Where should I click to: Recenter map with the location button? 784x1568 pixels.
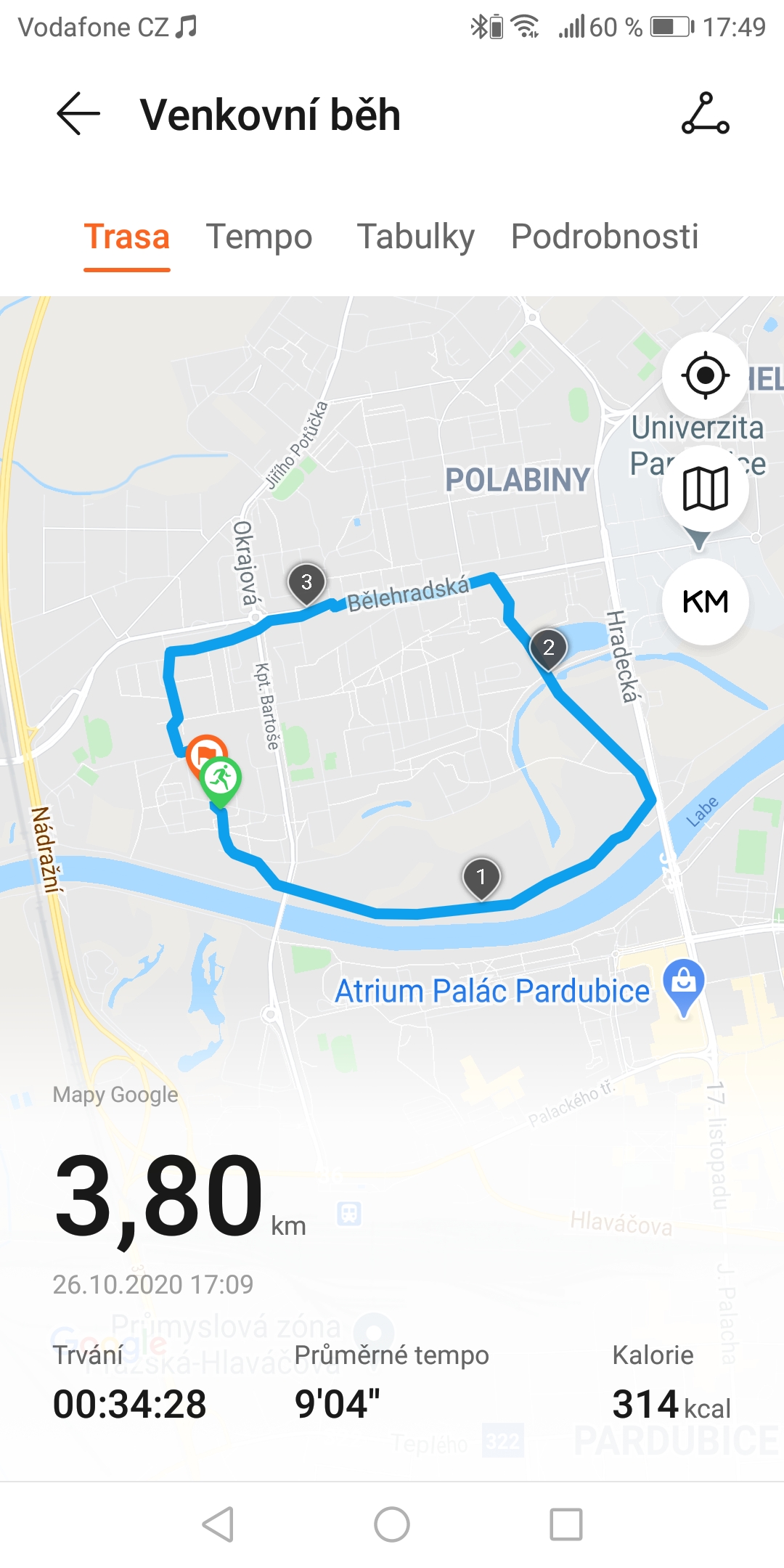[705, 375]
